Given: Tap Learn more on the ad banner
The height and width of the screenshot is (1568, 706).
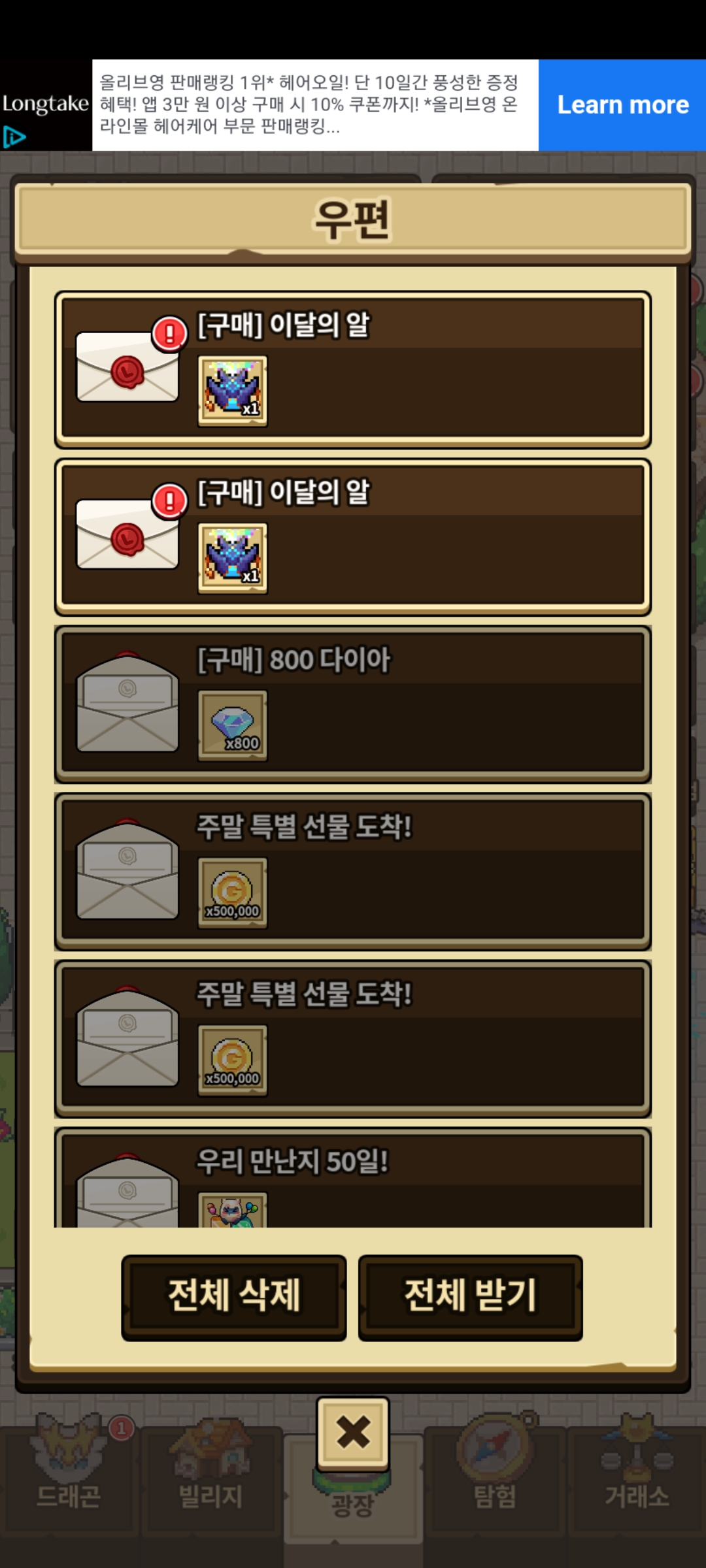Looking at the screenshot, I should [622, 105].
